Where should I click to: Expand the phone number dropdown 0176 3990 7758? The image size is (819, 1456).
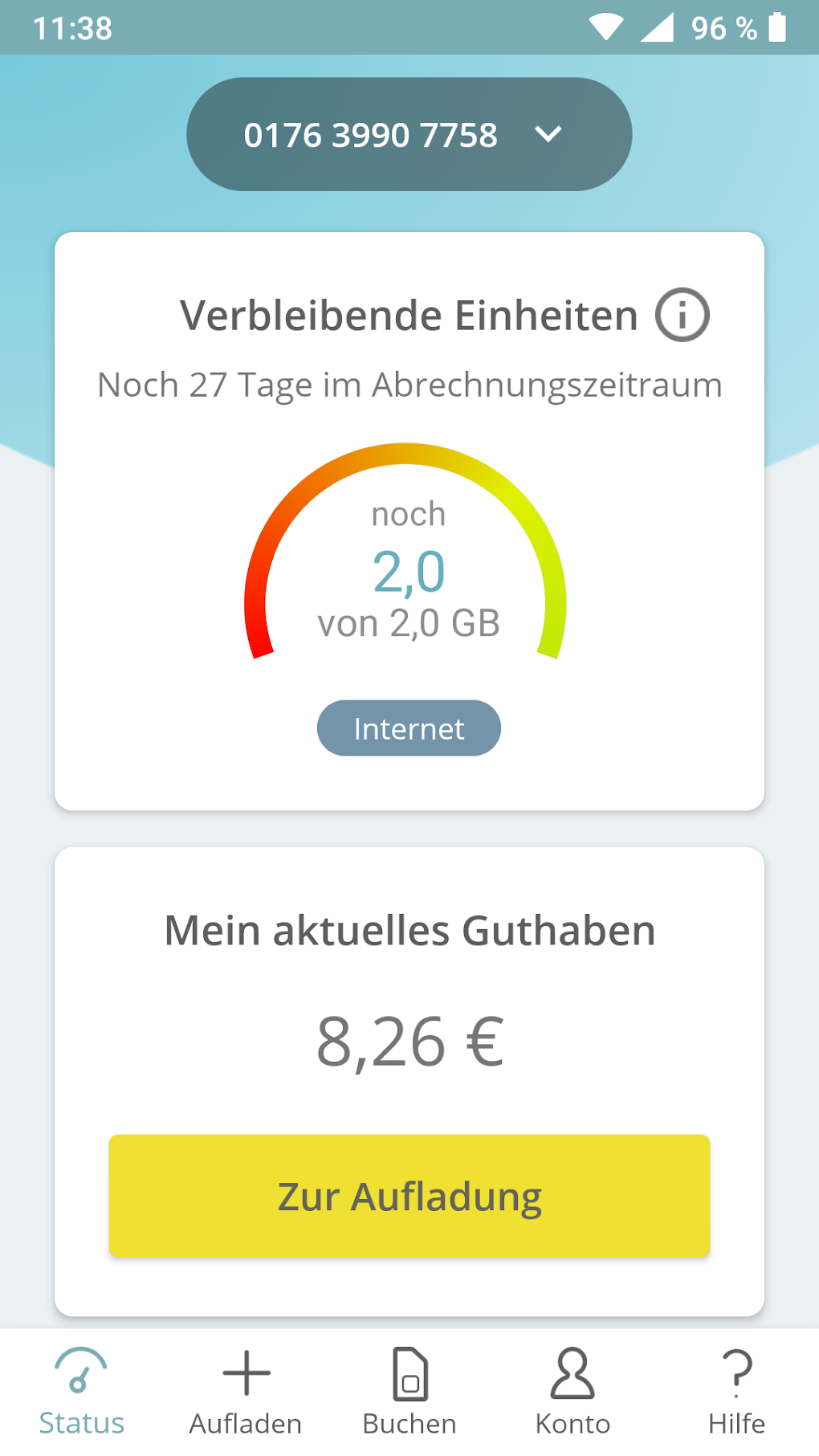click(409, 134)
